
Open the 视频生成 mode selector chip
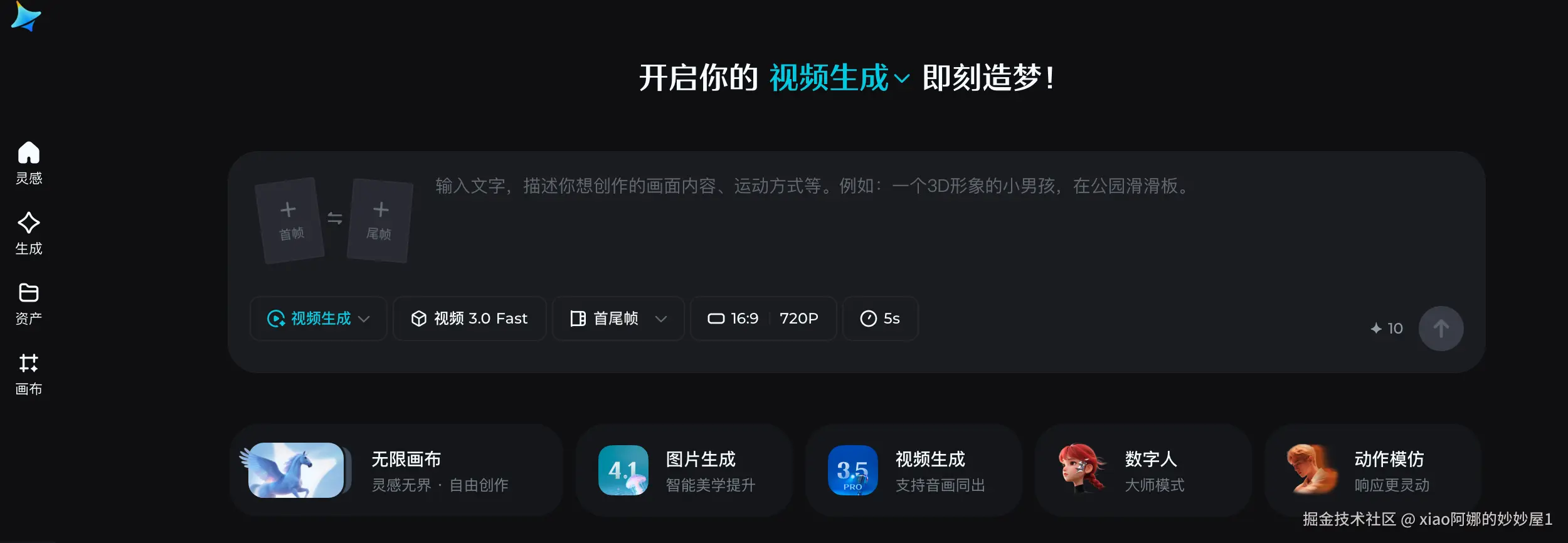(318, 319)
